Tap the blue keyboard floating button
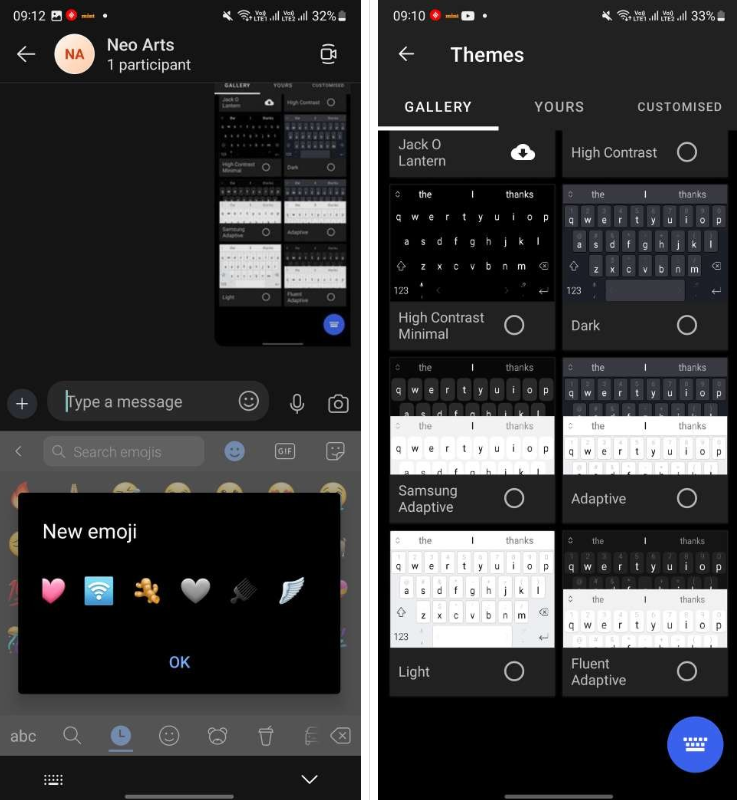737x800 pixels. [695, 744]
